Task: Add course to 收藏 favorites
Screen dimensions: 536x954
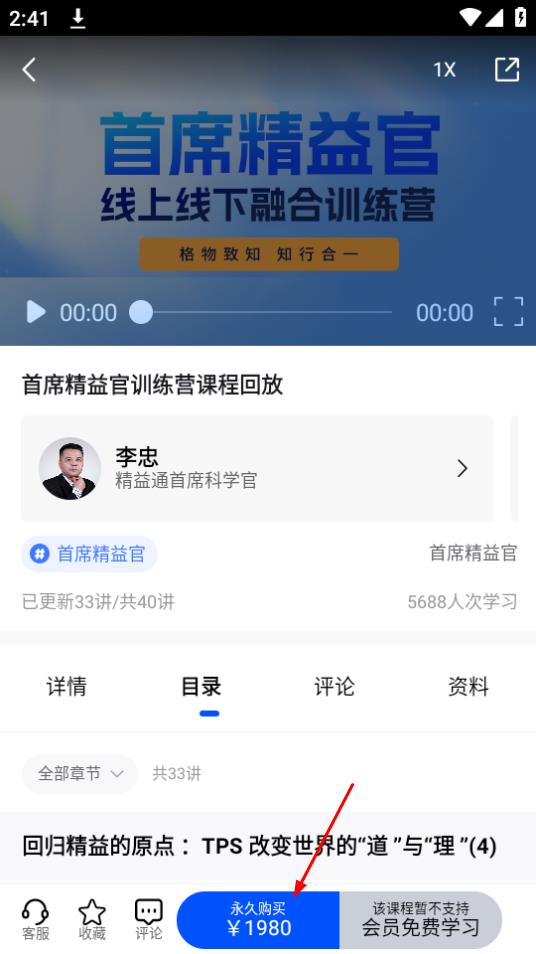Action: coord(92,920)
